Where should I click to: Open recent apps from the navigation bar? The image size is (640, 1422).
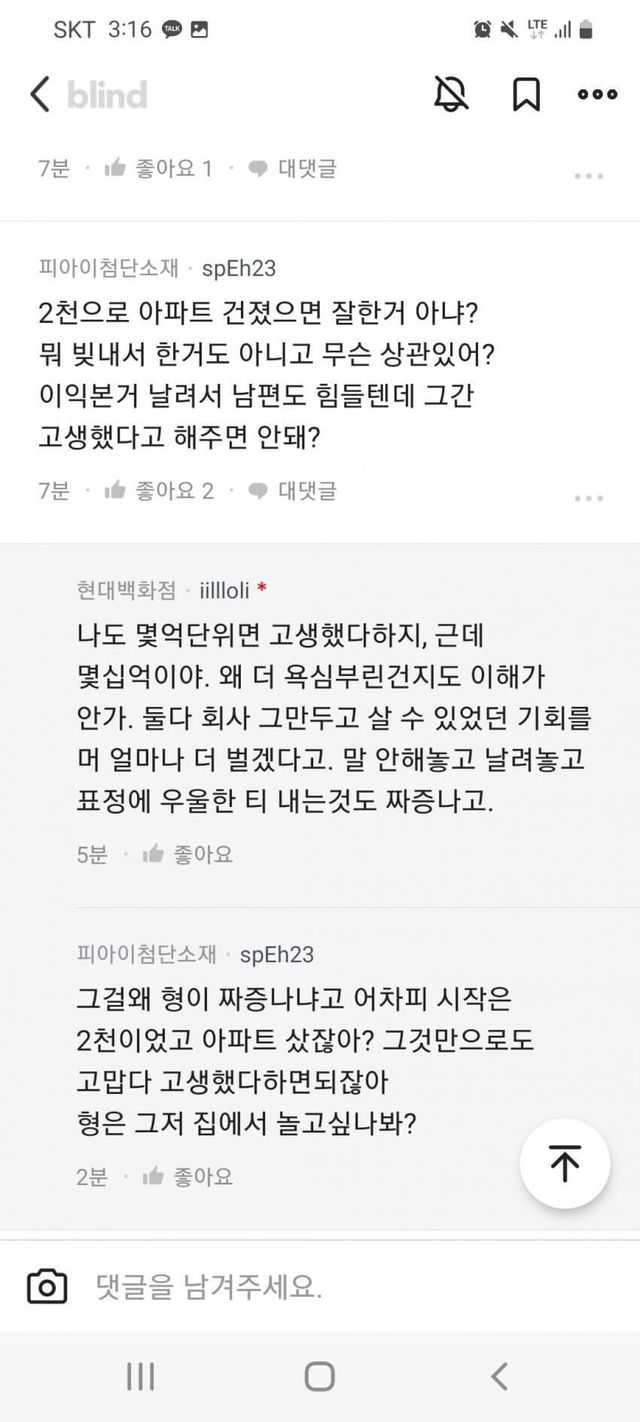140,1377
